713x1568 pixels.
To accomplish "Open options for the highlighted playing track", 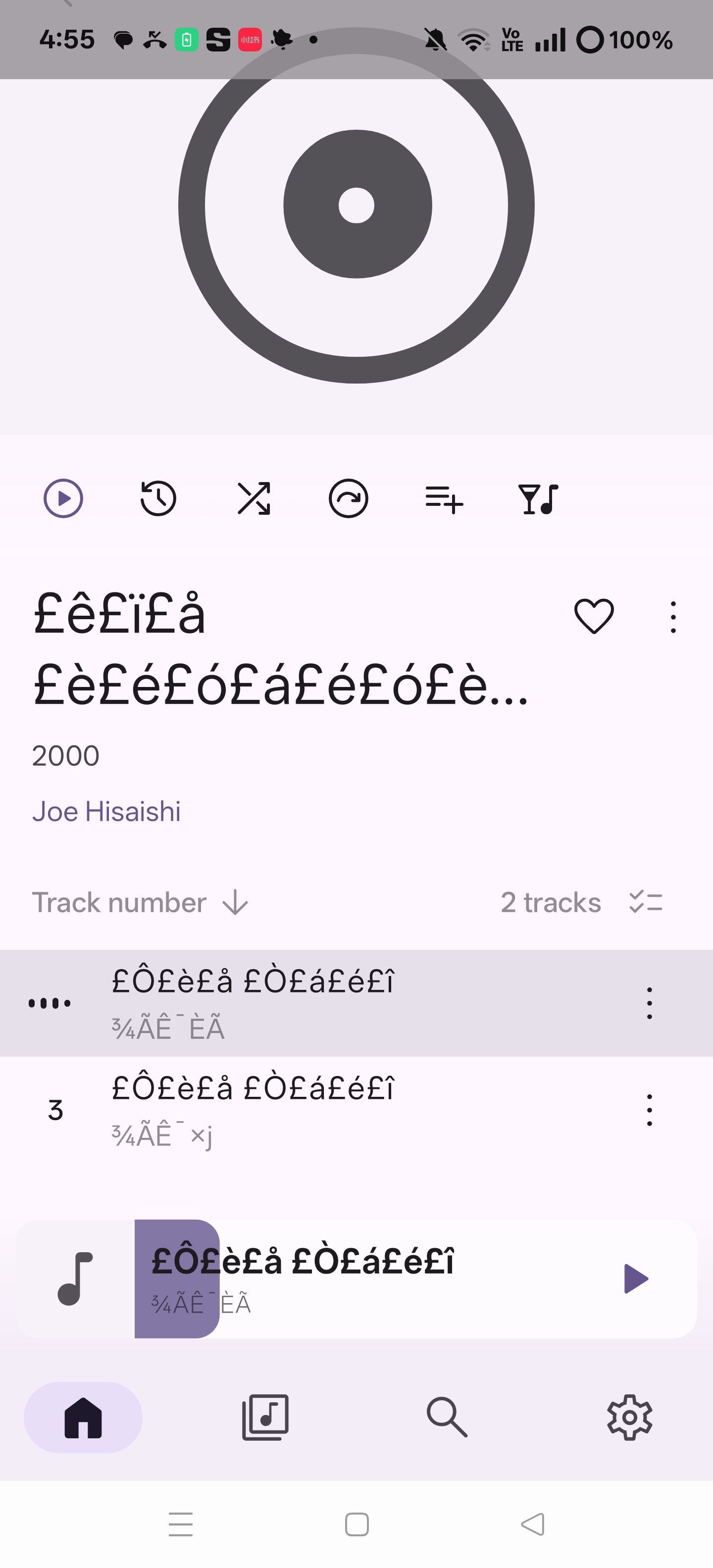I will 649,1003.
